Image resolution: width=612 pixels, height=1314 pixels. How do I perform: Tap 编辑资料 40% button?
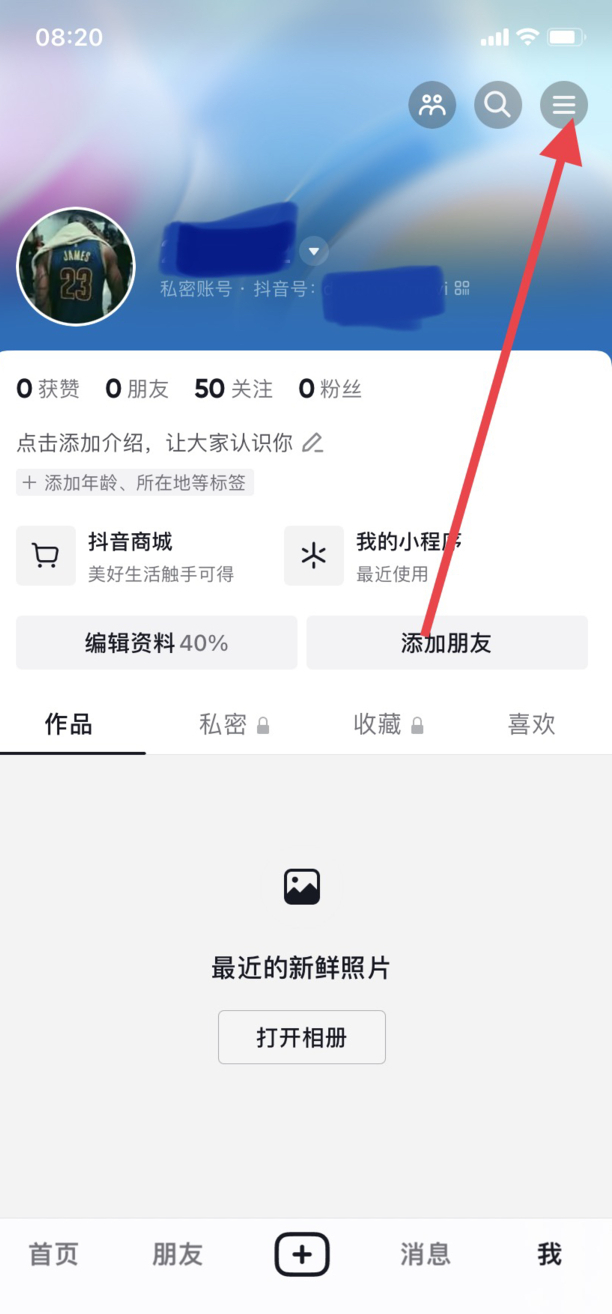(x=157, y=643)
